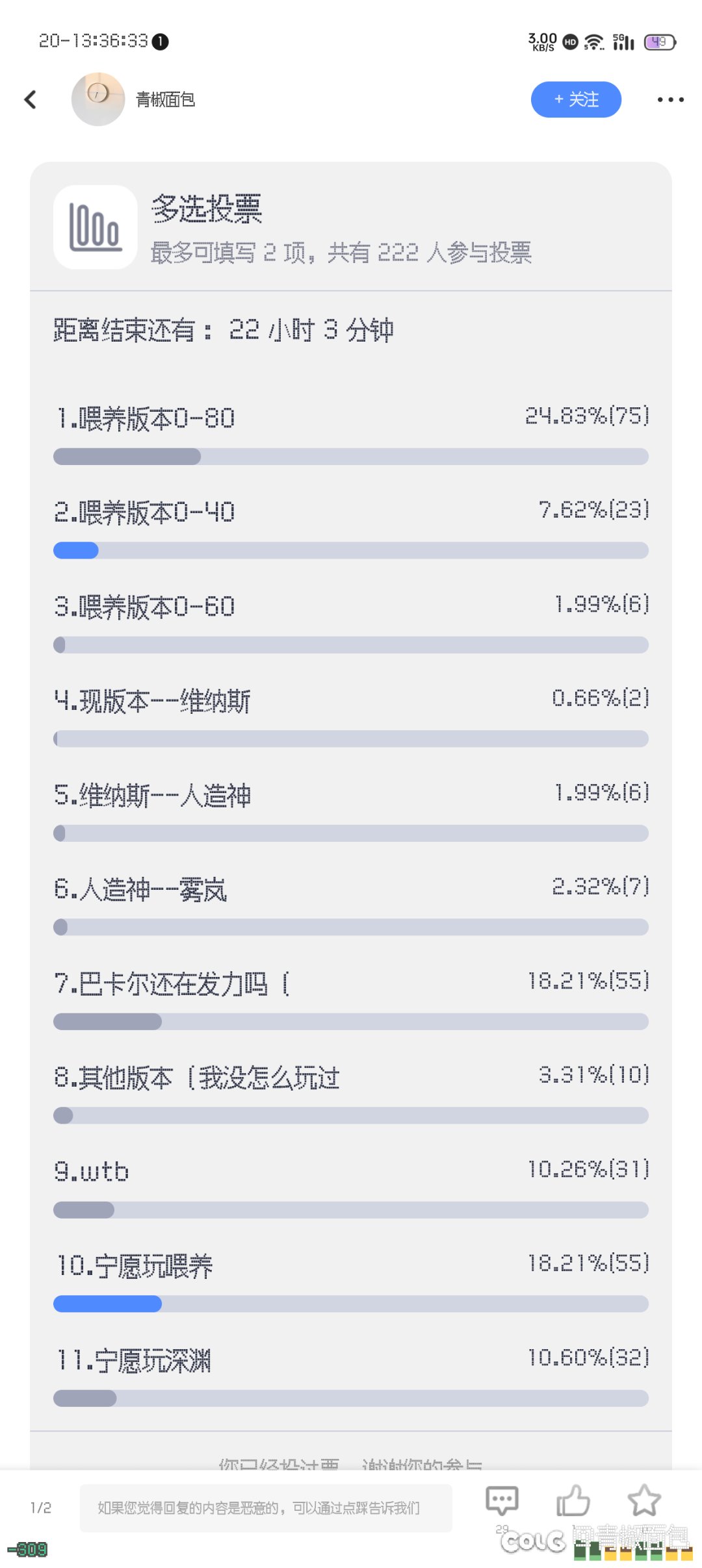702x1568 pixels.
Task: Open the three-dot overflow menu
Action: click(x=670, y=99)
